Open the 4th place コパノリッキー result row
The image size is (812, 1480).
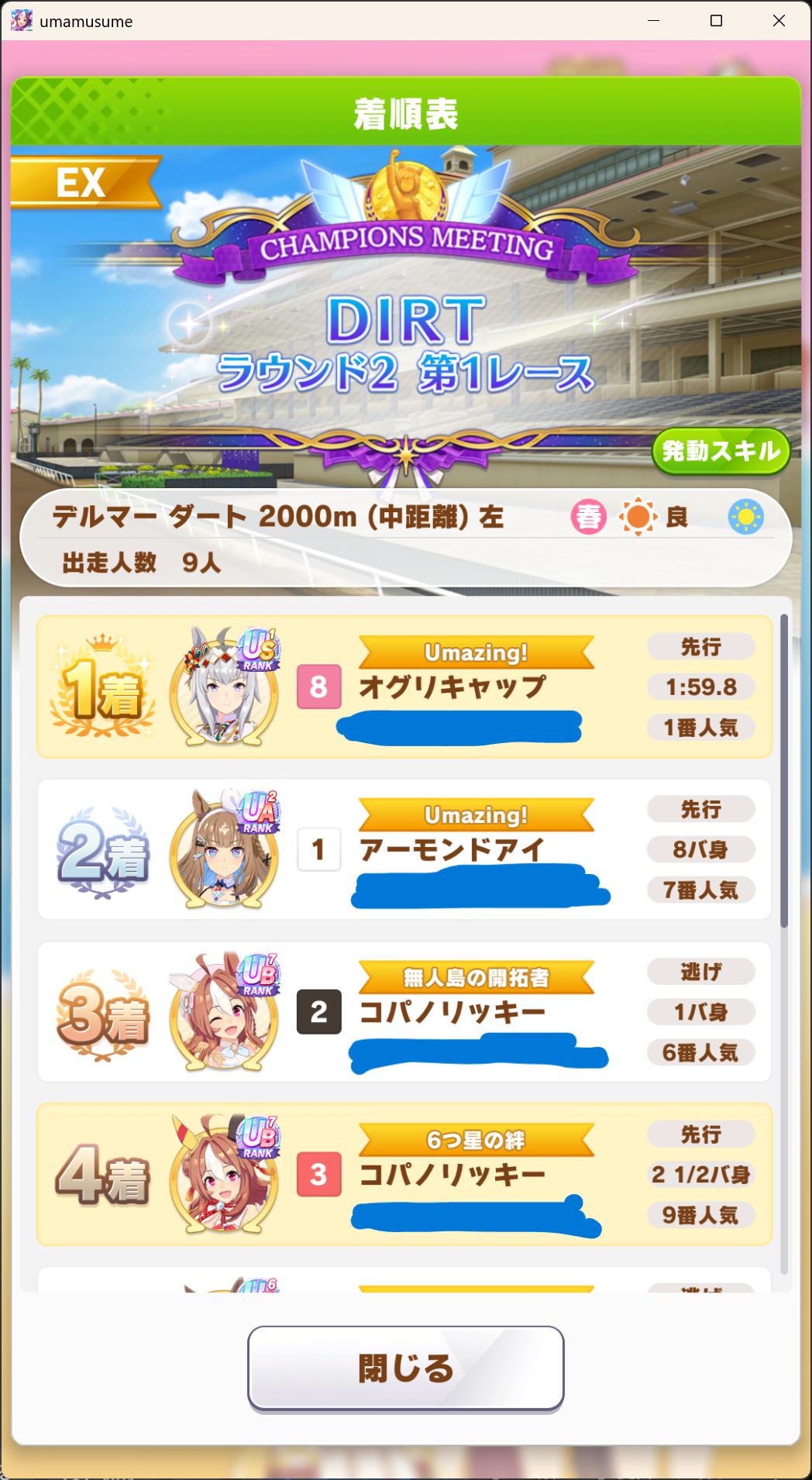coord(404,1175)
